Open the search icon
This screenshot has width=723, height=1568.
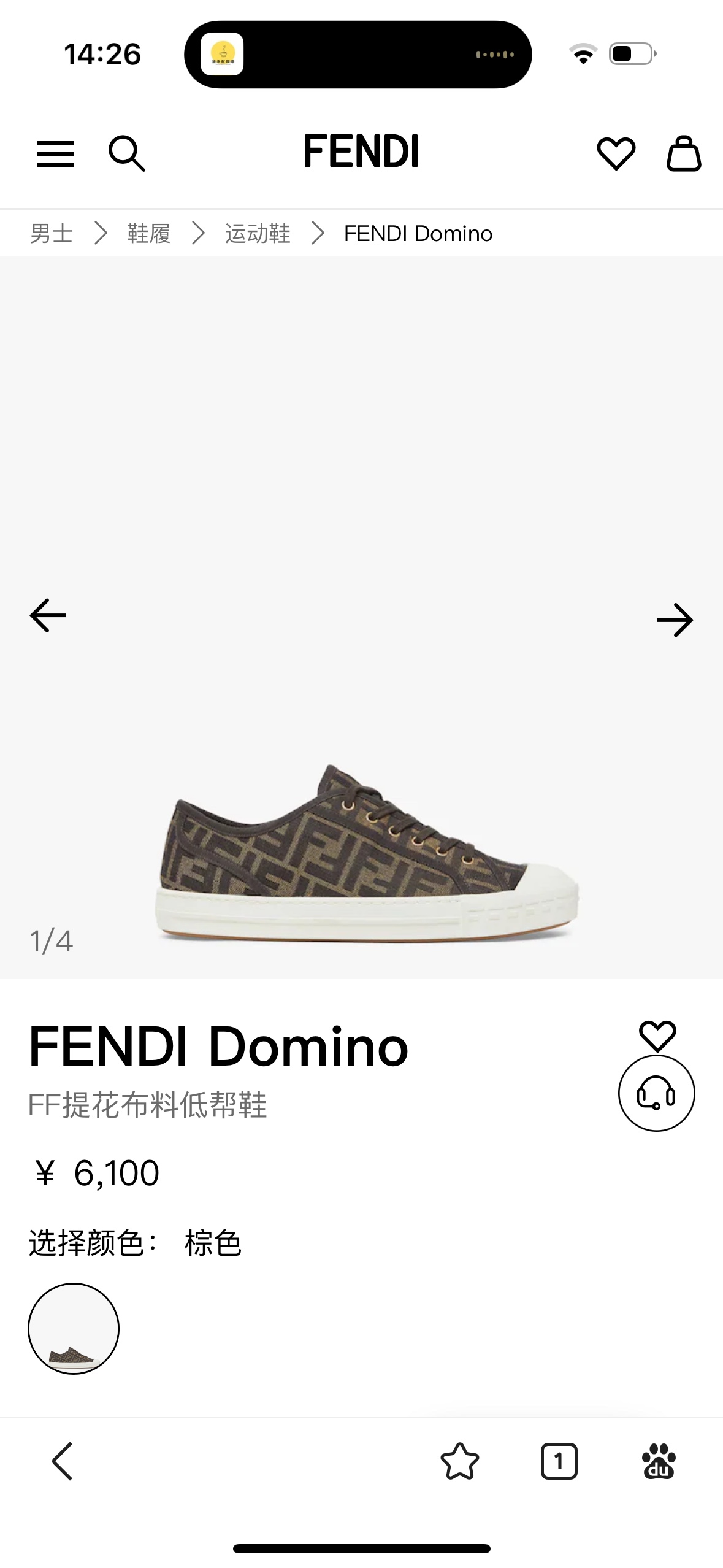[x=127, y=153]
